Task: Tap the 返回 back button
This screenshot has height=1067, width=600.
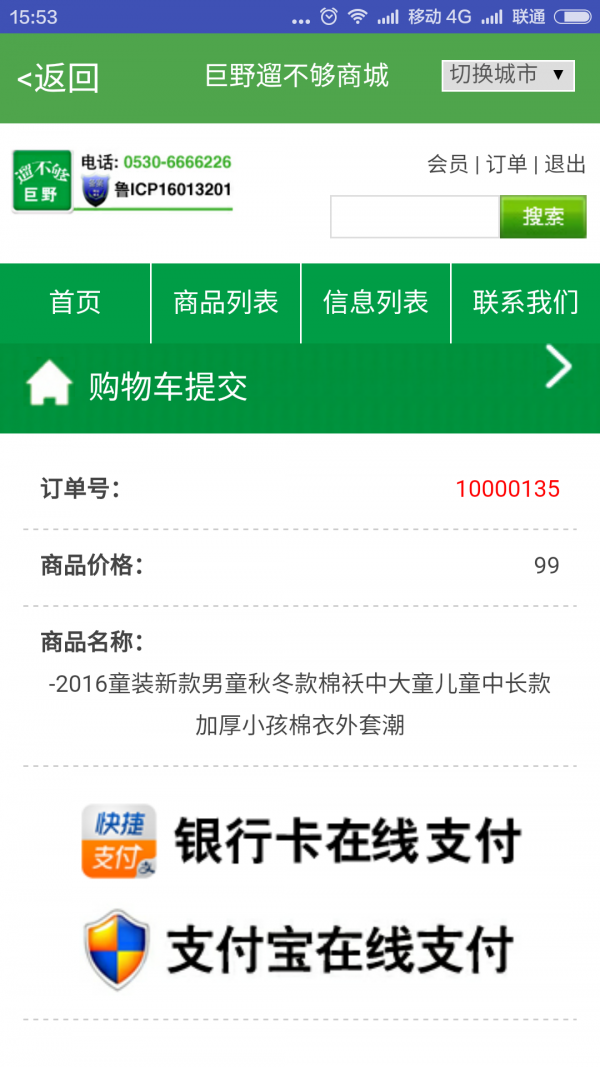Action: tap(58, 77)
